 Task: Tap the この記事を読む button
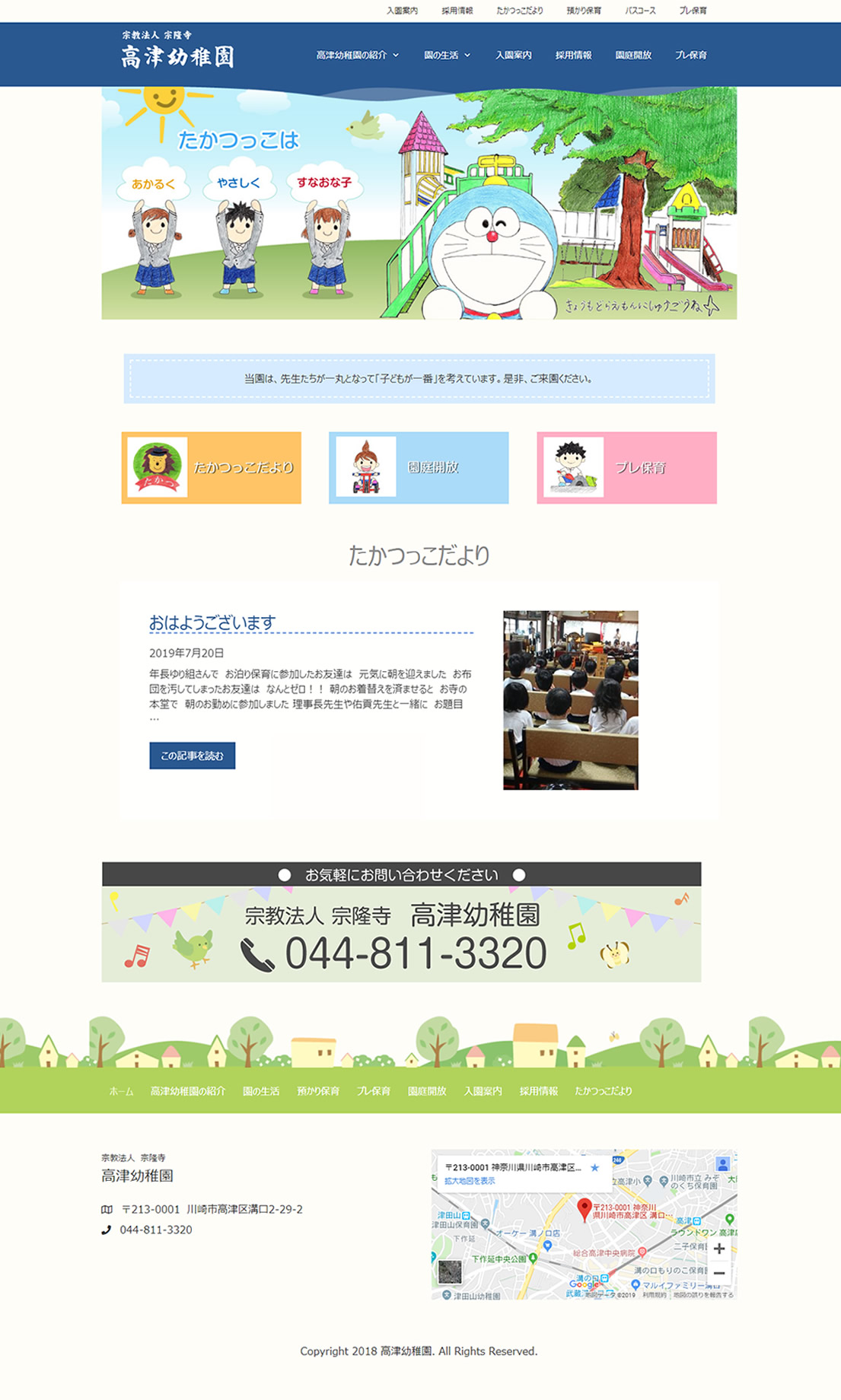[192, 756]
